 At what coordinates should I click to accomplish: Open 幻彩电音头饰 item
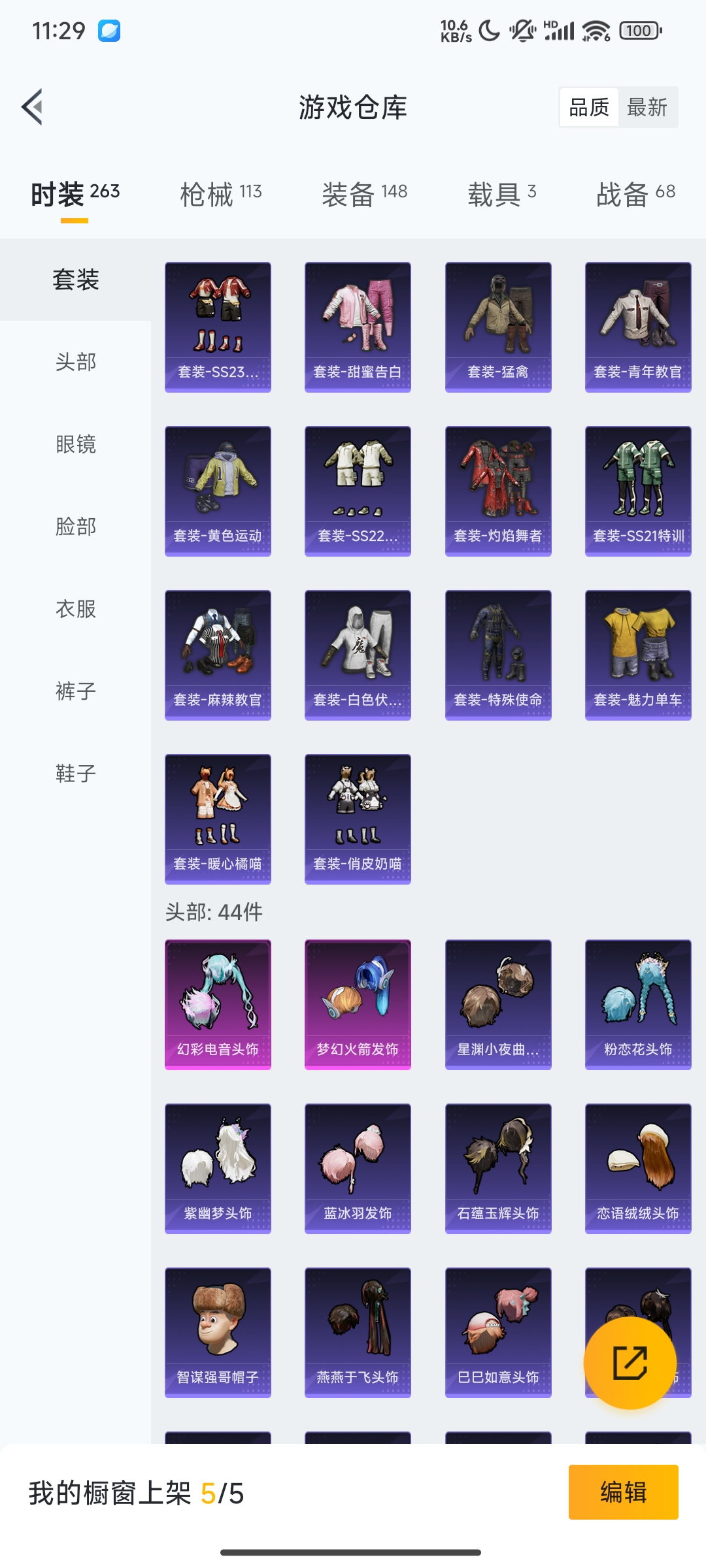point(218,1004)
